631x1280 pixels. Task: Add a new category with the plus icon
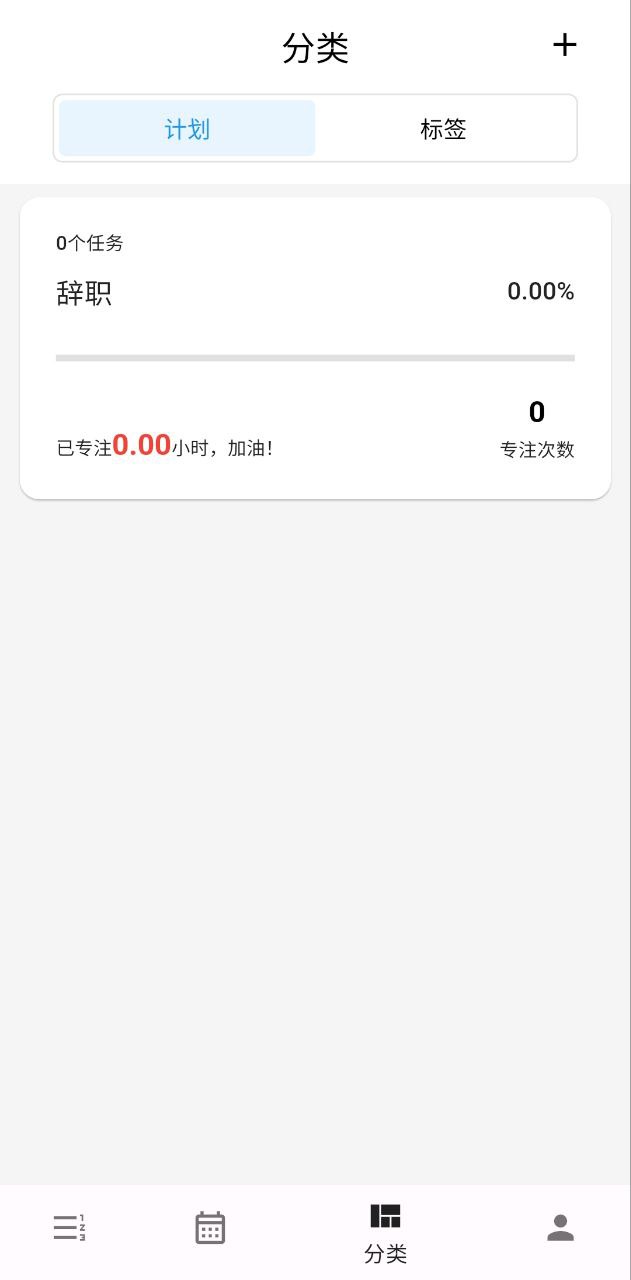[565, 45]
